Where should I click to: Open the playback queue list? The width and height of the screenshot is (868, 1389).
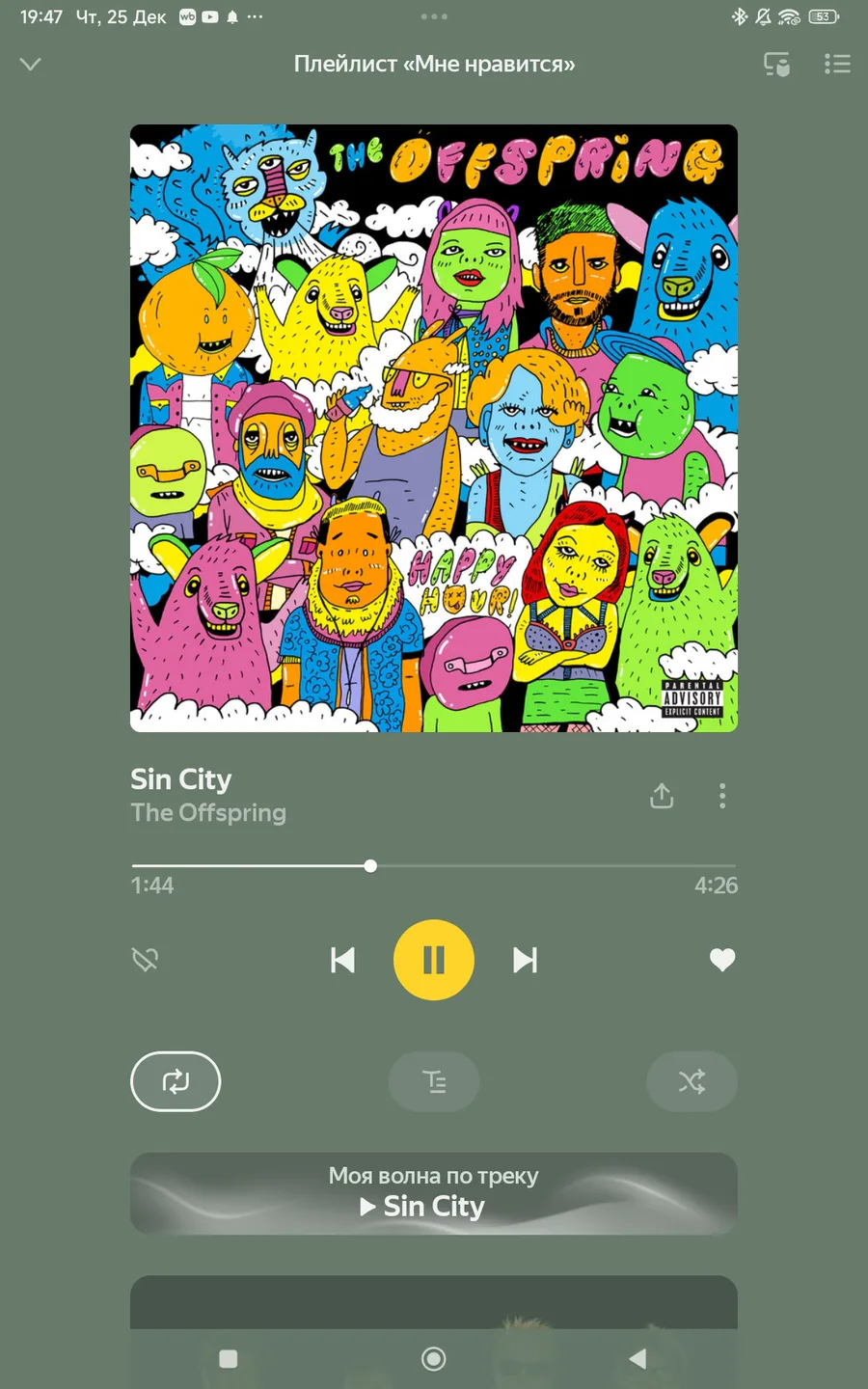coord(837,65)
